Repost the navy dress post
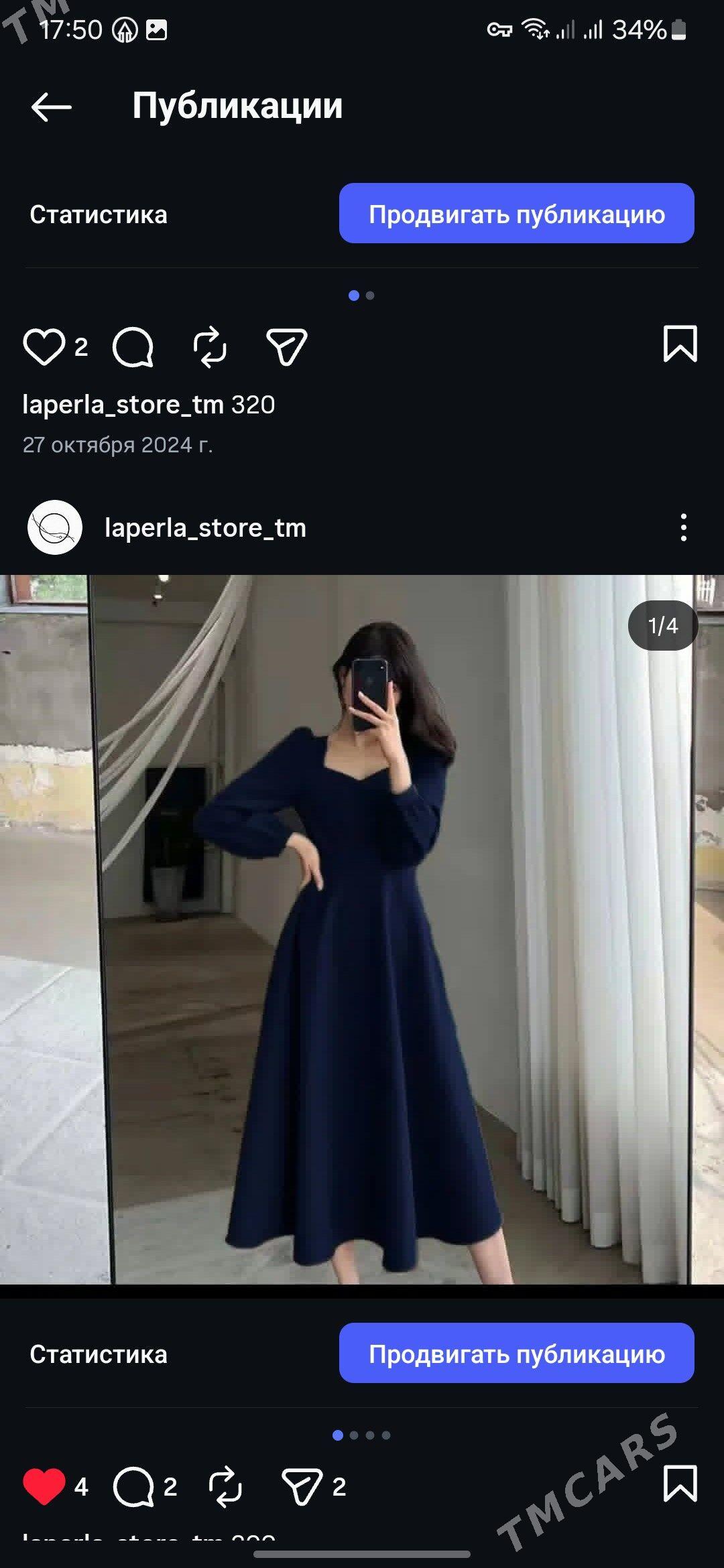 click(225, 1486)
